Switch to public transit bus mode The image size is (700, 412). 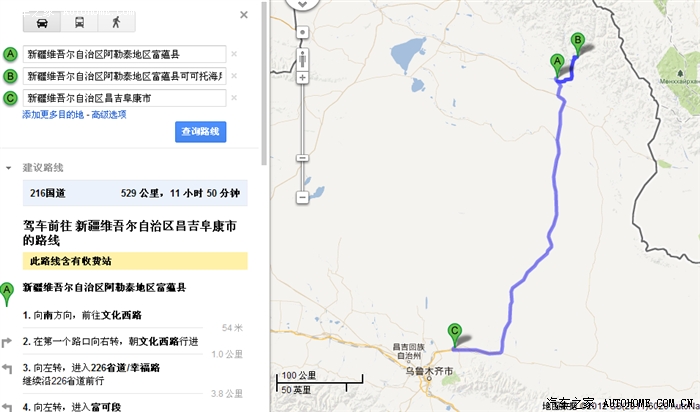(80, 21)
